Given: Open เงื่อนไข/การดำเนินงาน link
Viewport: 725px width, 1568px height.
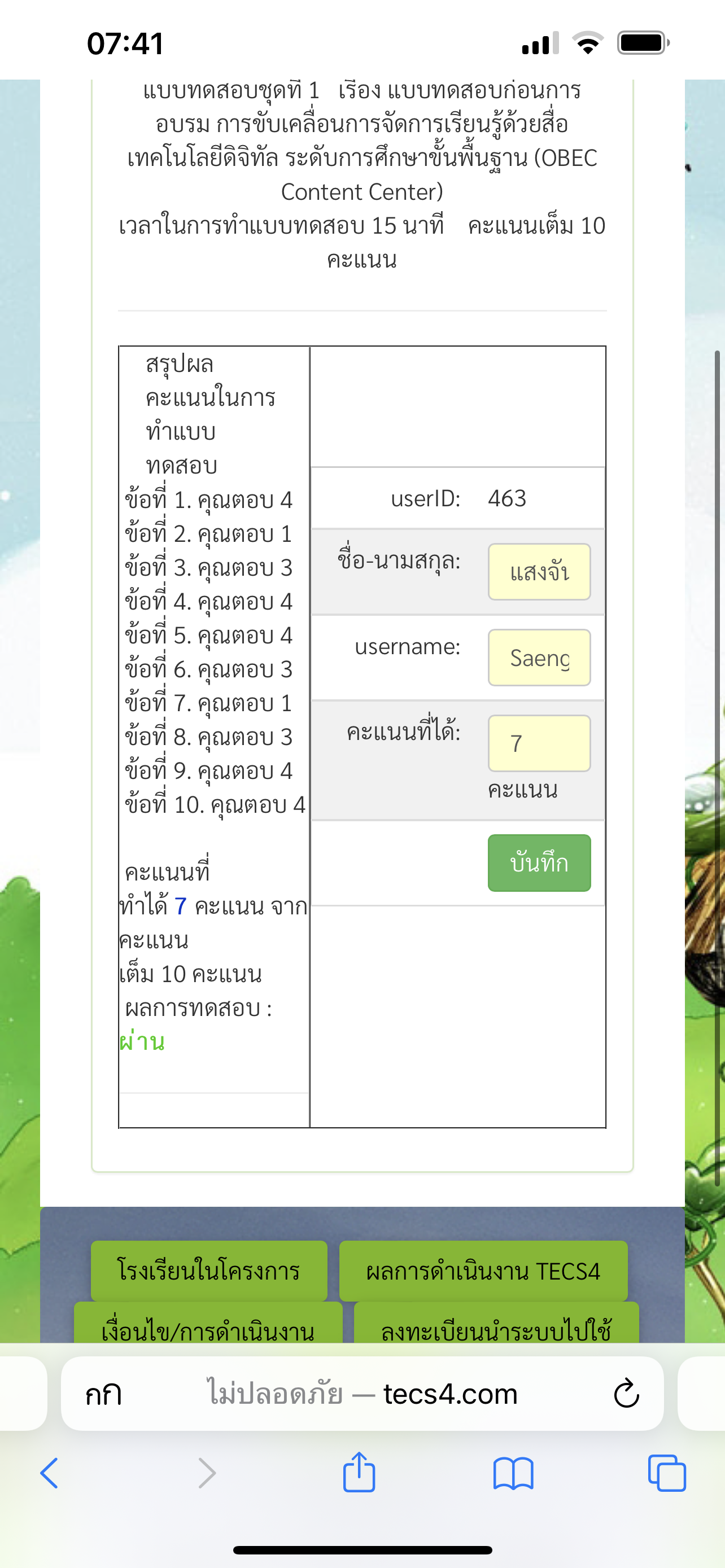Looking at the screenshot, I should 208,1325.
